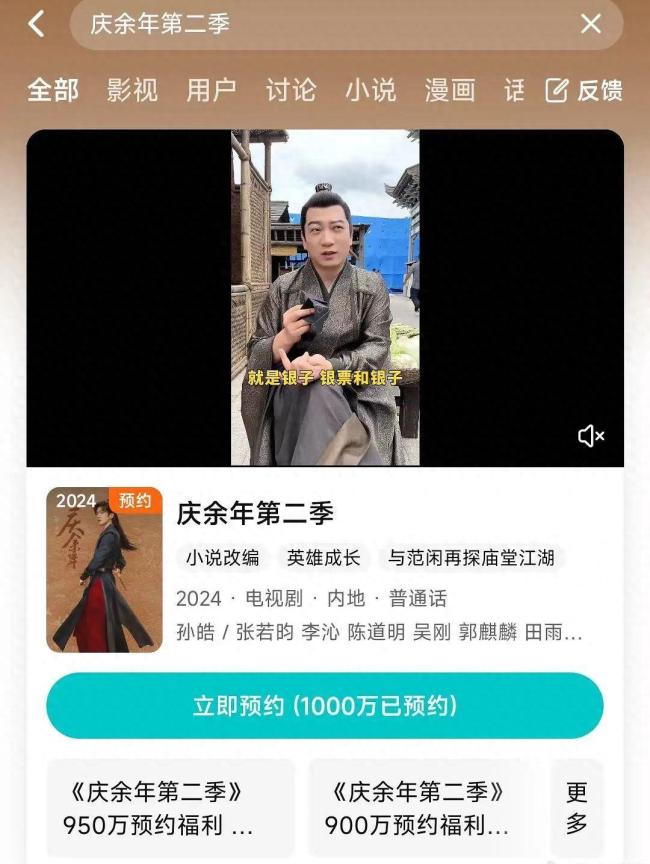
Task: Open the 用户 tab
Action: 211,90
